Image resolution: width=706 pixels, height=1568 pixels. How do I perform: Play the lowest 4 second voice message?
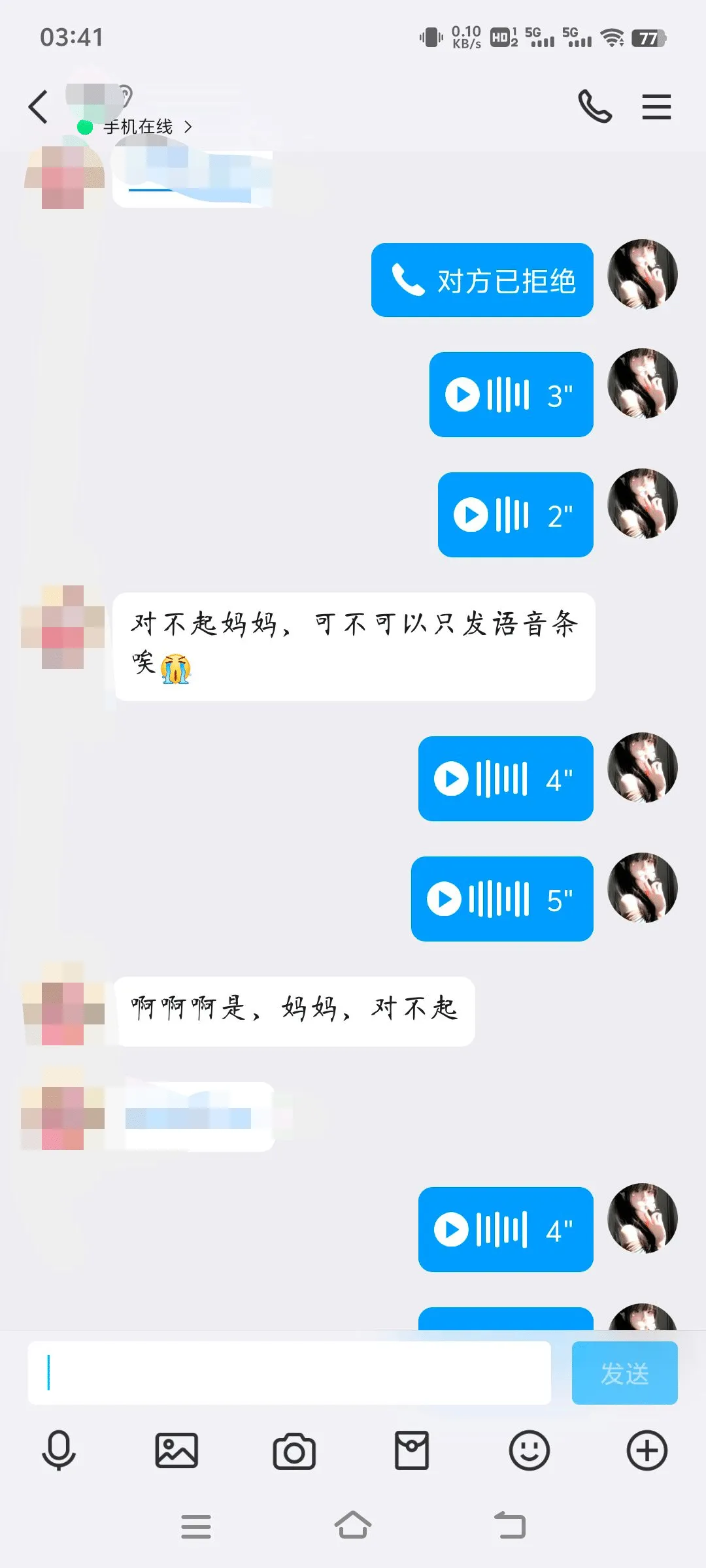tap(505, 1228)
